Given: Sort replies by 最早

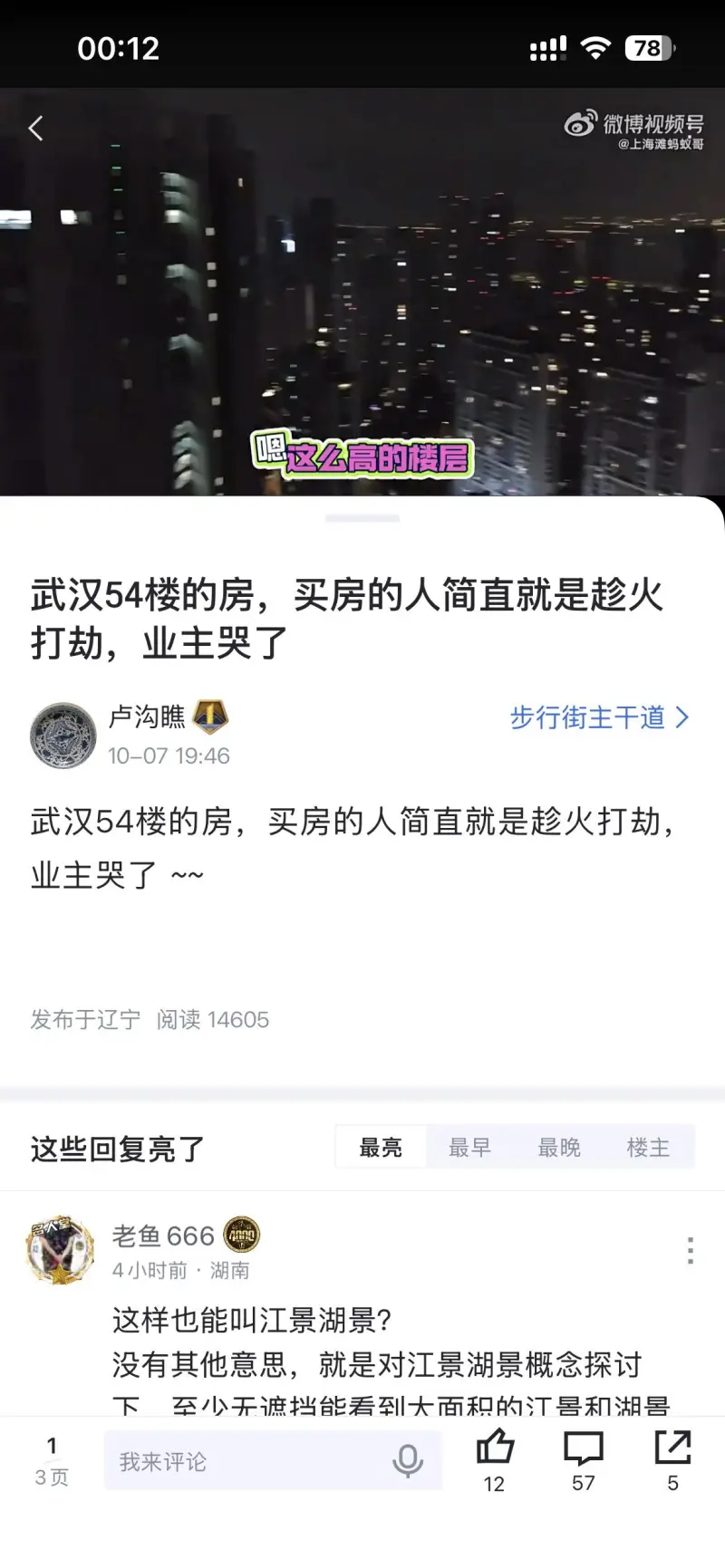Looking at the screenshot, I should [469, 1148].
